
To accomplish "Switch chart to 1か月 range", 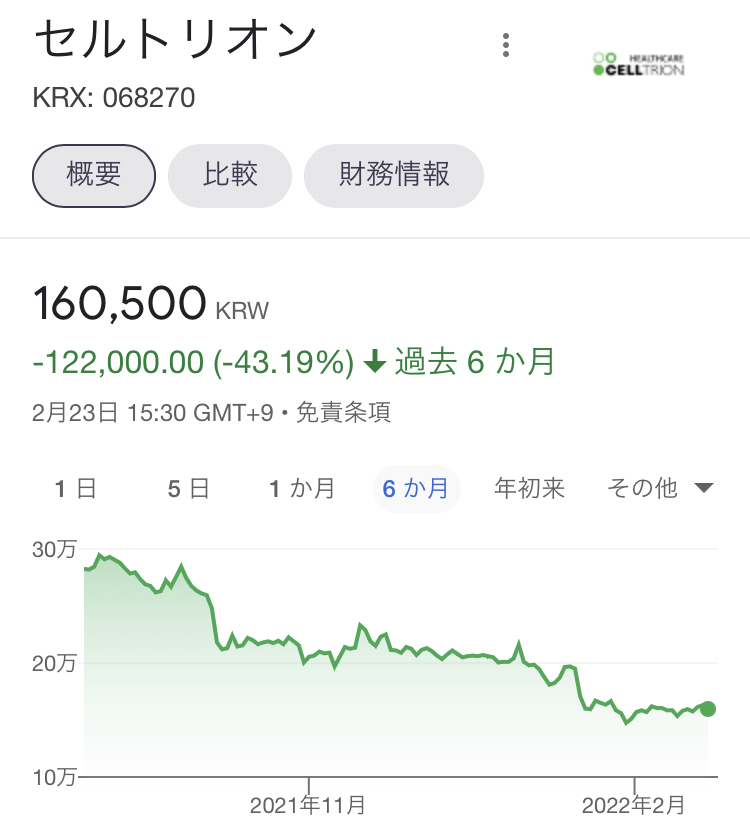I will pos(301,489).
